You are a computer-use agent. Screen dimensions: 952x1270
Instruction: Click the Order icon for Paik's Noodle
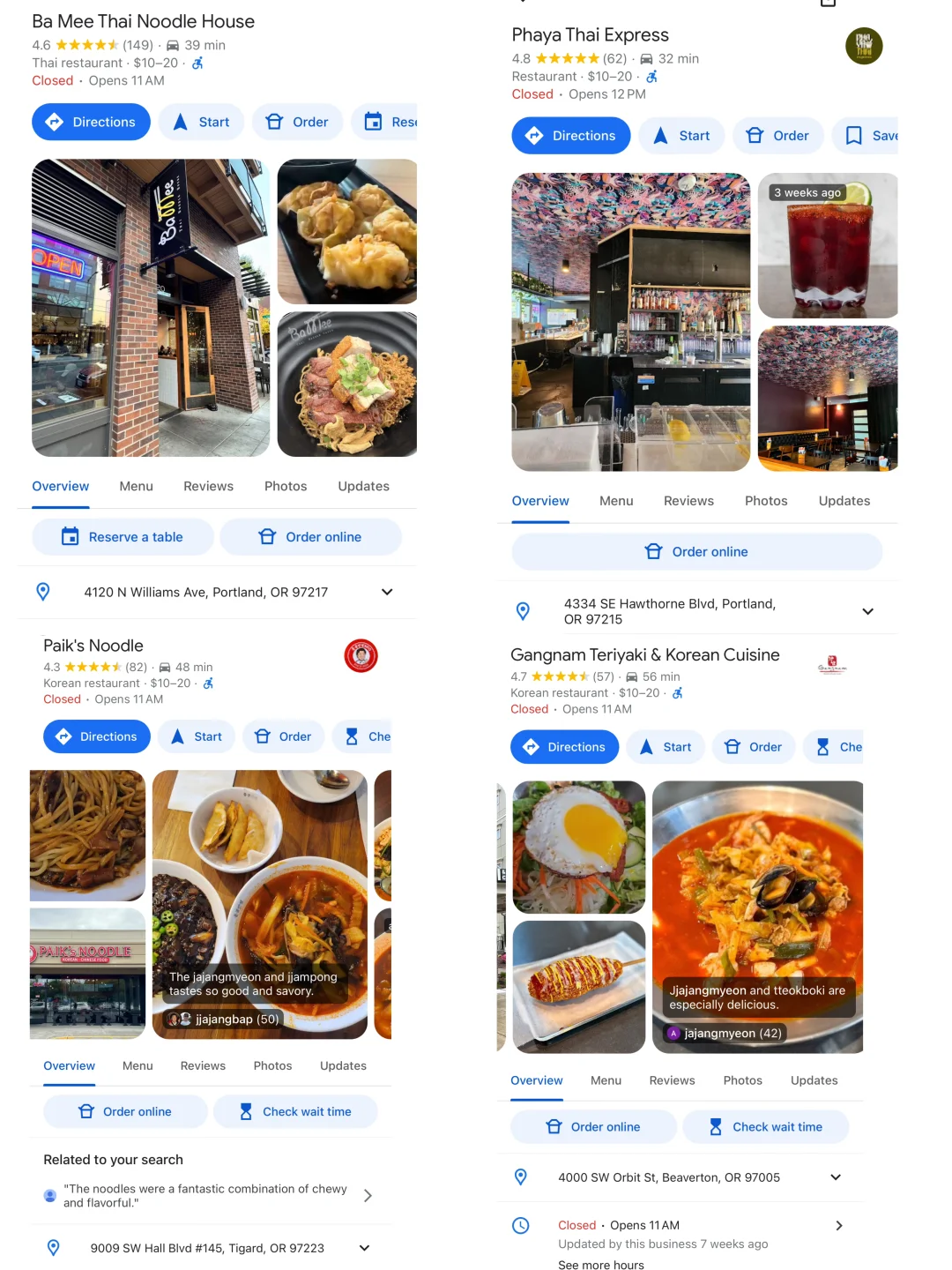point(263,736)
